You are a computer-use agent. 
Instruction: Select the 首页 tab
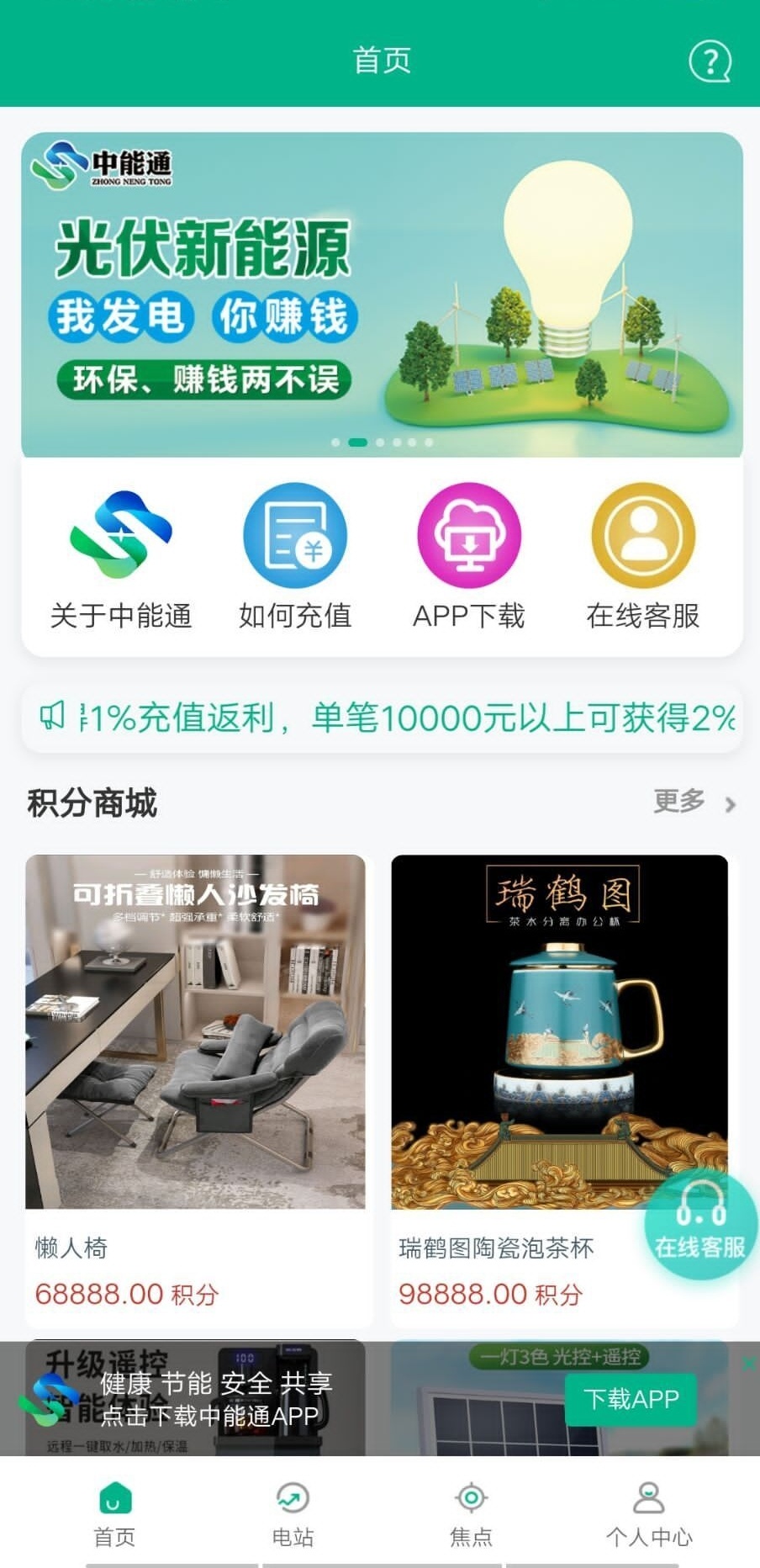point(114,1514)
